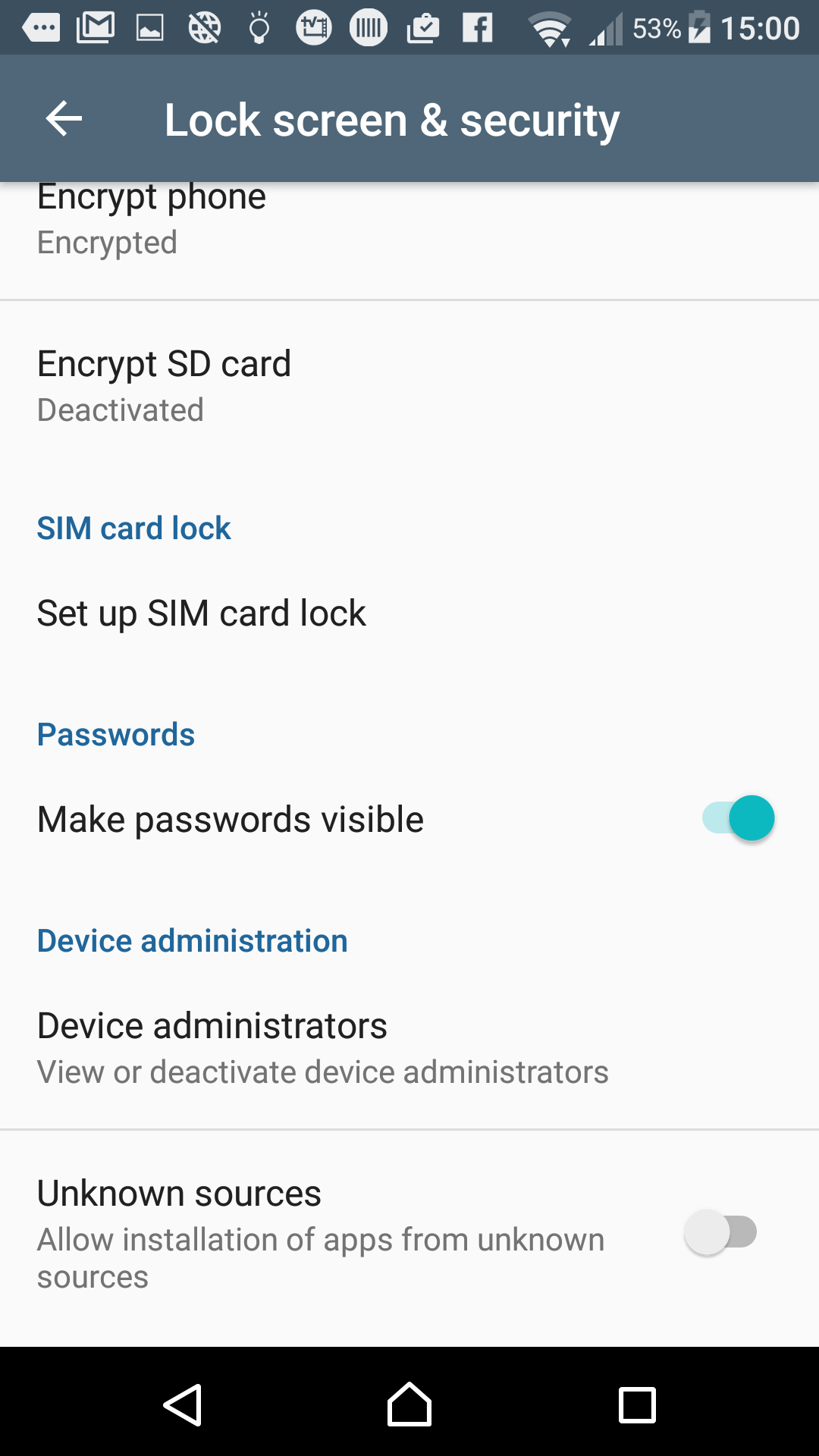Open Encrypt SD card setting
819x1456 pixels.
[409, 385]
